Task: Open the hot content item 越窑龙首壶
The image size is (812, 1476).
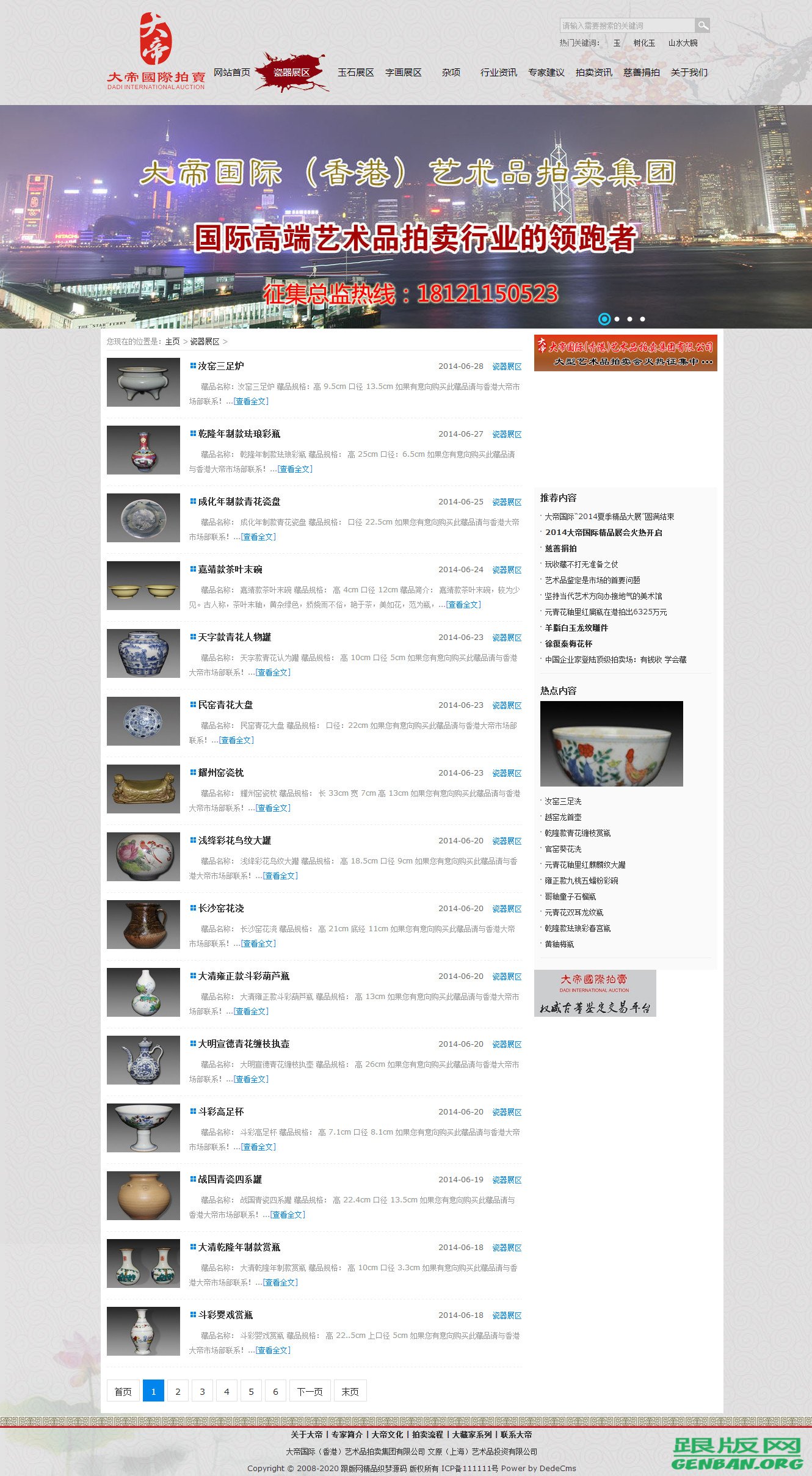Action: pyautogui.click(x=563, y=817)
